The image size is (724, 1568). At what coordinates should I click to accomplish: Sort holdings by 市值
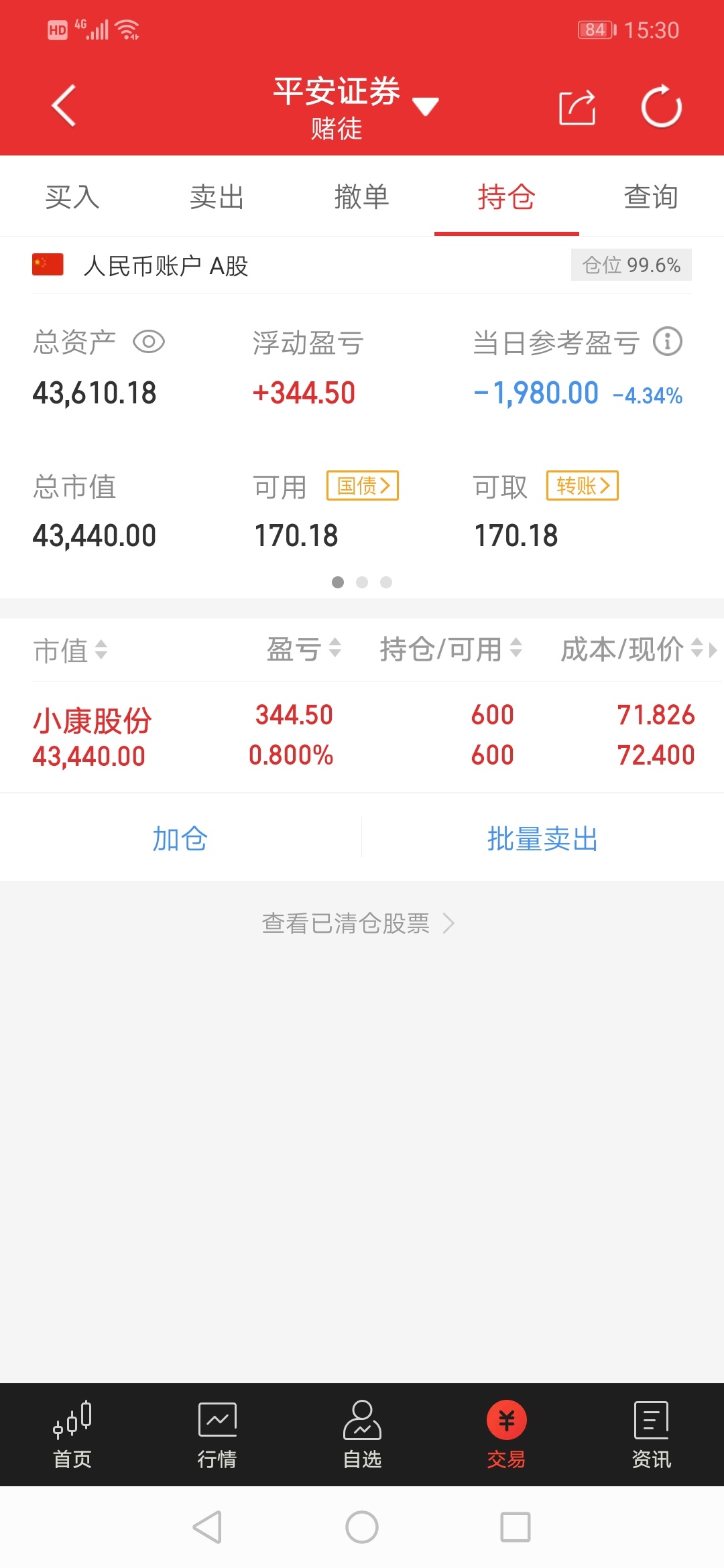(x=70, y=650)
